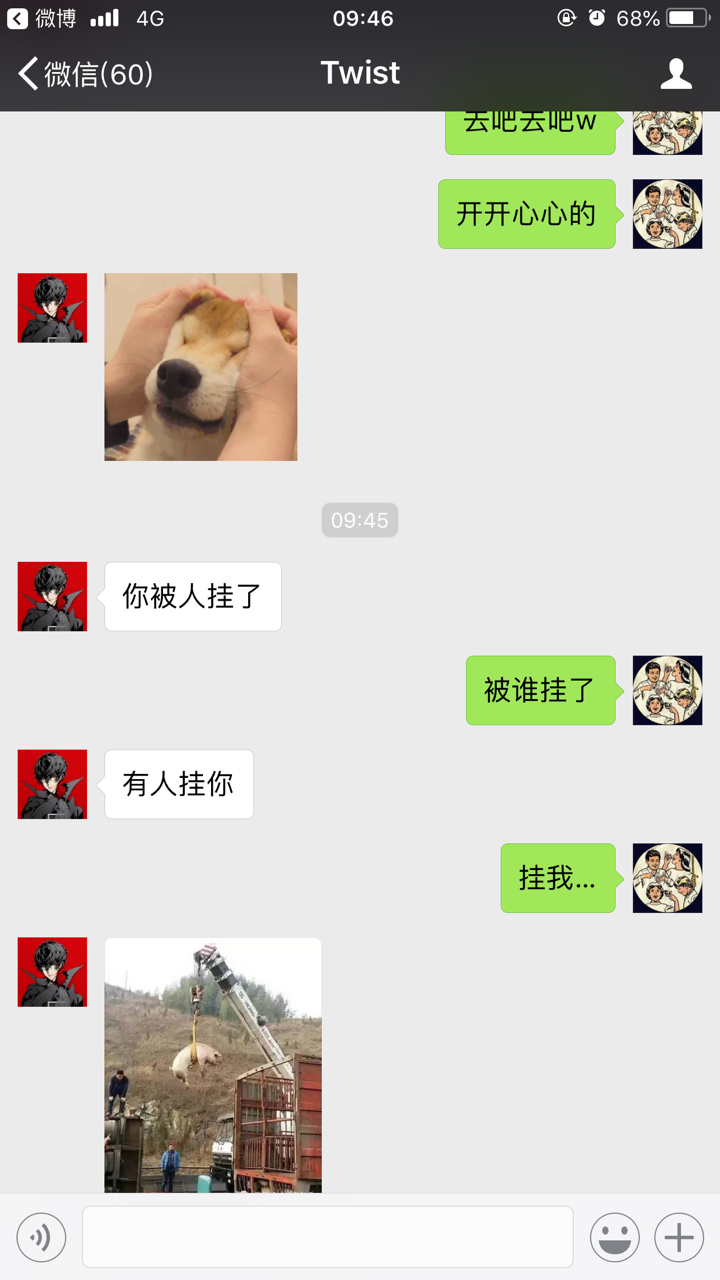The width and height of the screenshot is (720, 1280).
Task: Focus the message text field
Action: 327,1237
